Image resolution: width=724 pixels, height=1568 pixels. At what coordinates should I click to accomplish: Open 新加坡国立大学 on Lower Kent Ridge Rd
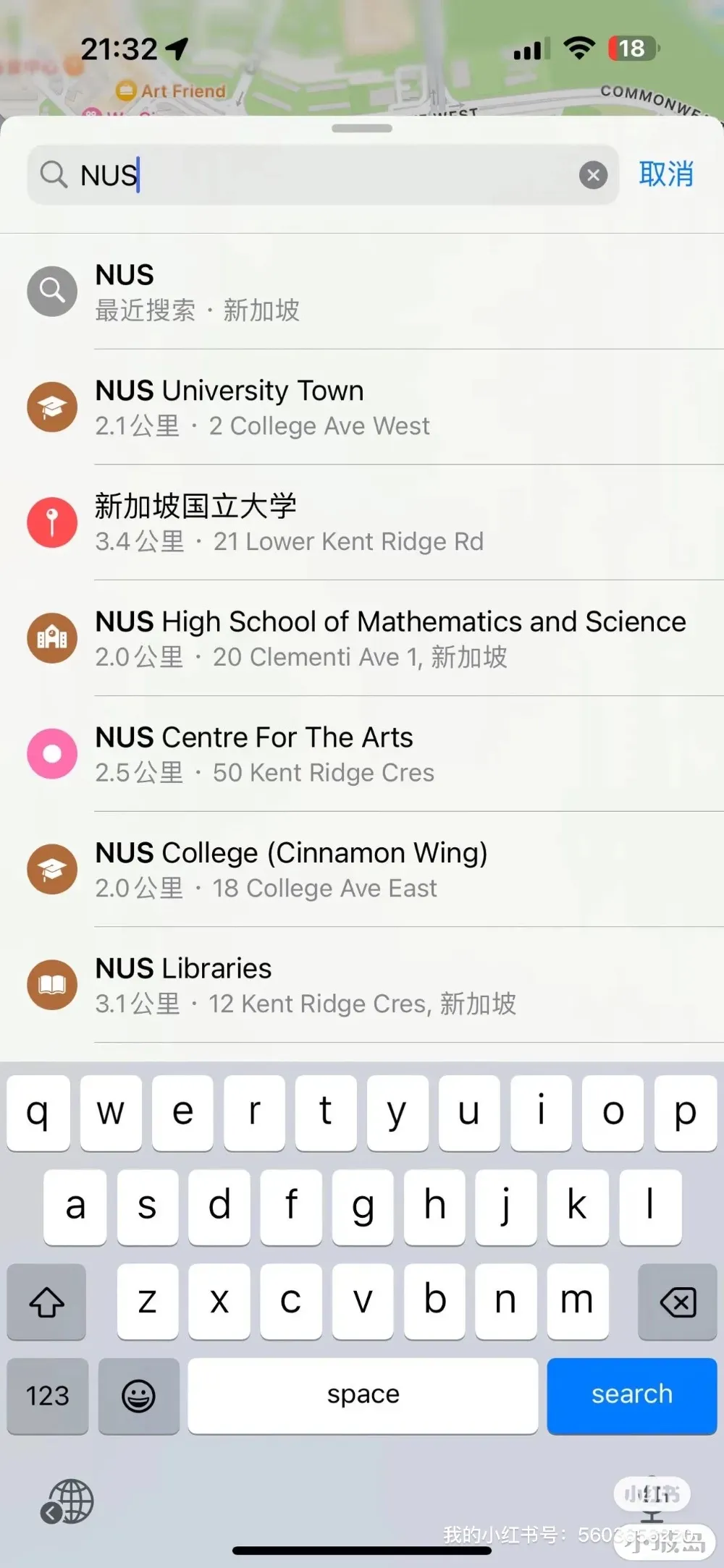(362, 522)
